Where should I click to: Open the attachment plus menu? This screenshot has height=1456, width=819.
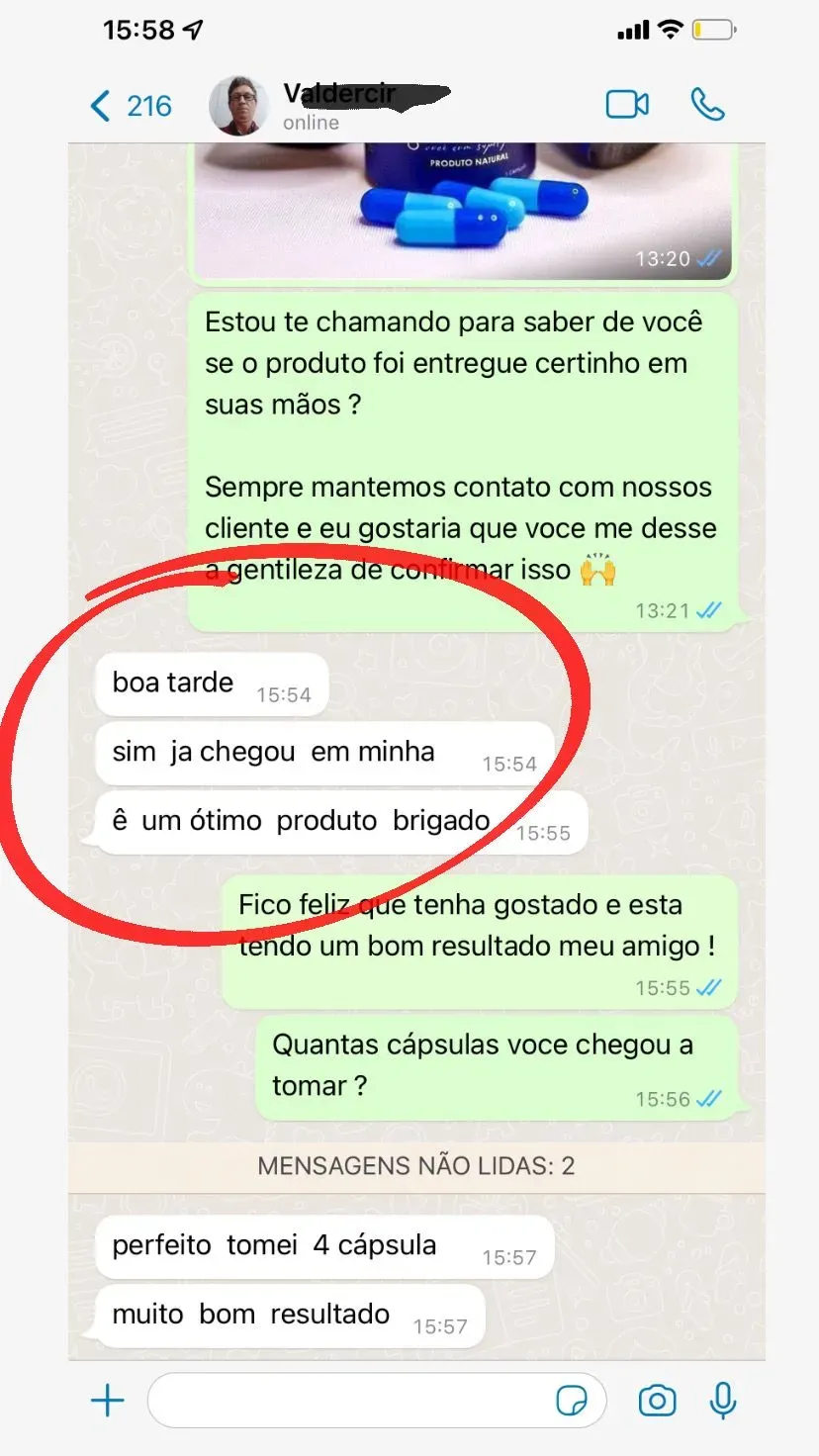click(x=107, y=1401)
